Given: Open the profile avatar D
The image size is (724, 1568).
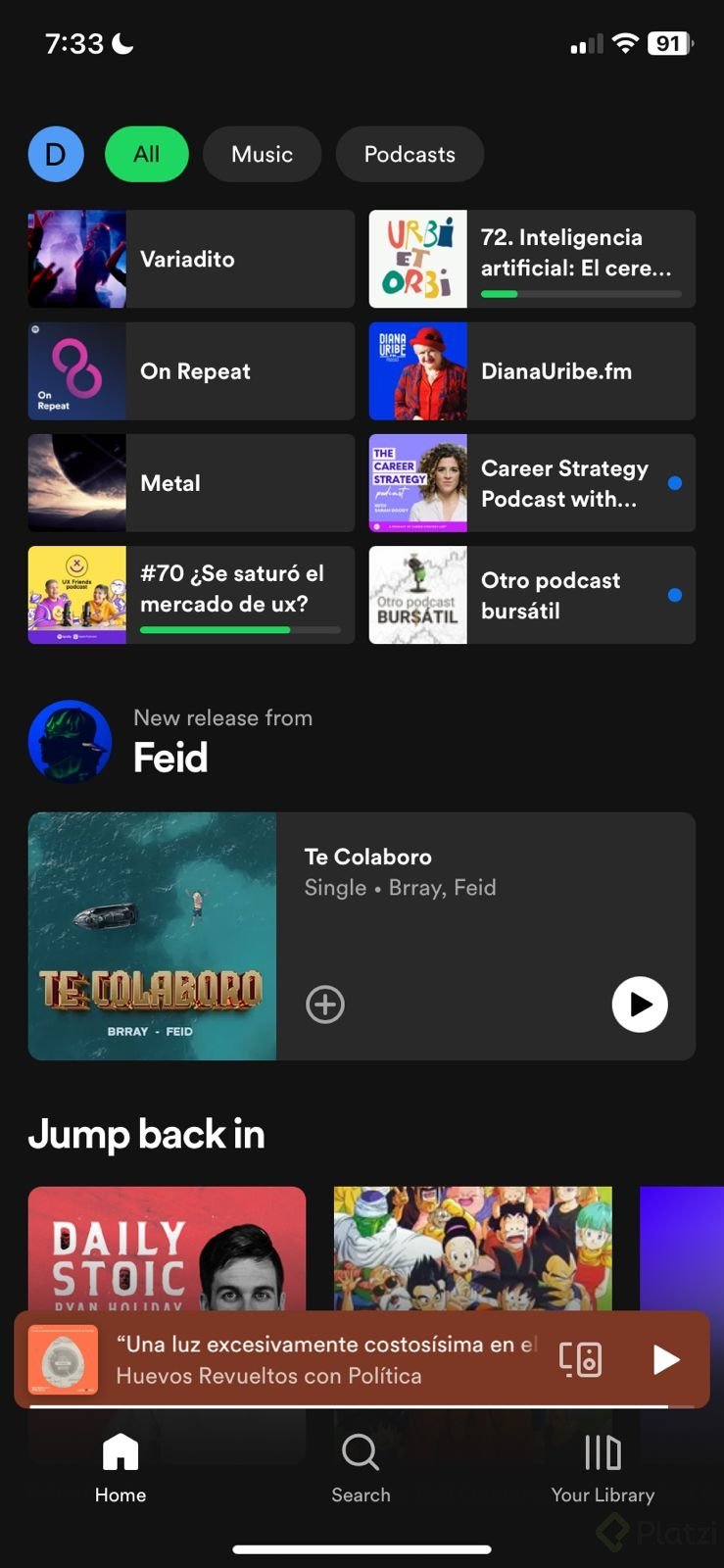Looking at the screenshot, I should 56,154.
